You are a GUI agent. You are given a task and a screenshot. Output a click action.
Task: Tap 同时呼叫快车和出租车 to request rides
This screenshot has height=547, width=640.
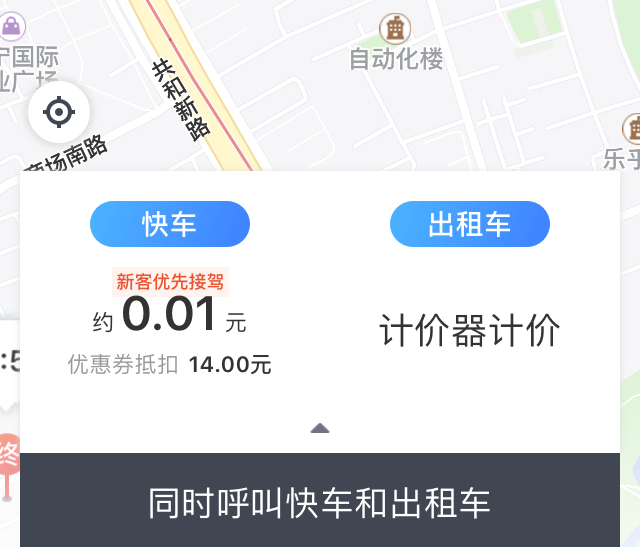(320, 502)
